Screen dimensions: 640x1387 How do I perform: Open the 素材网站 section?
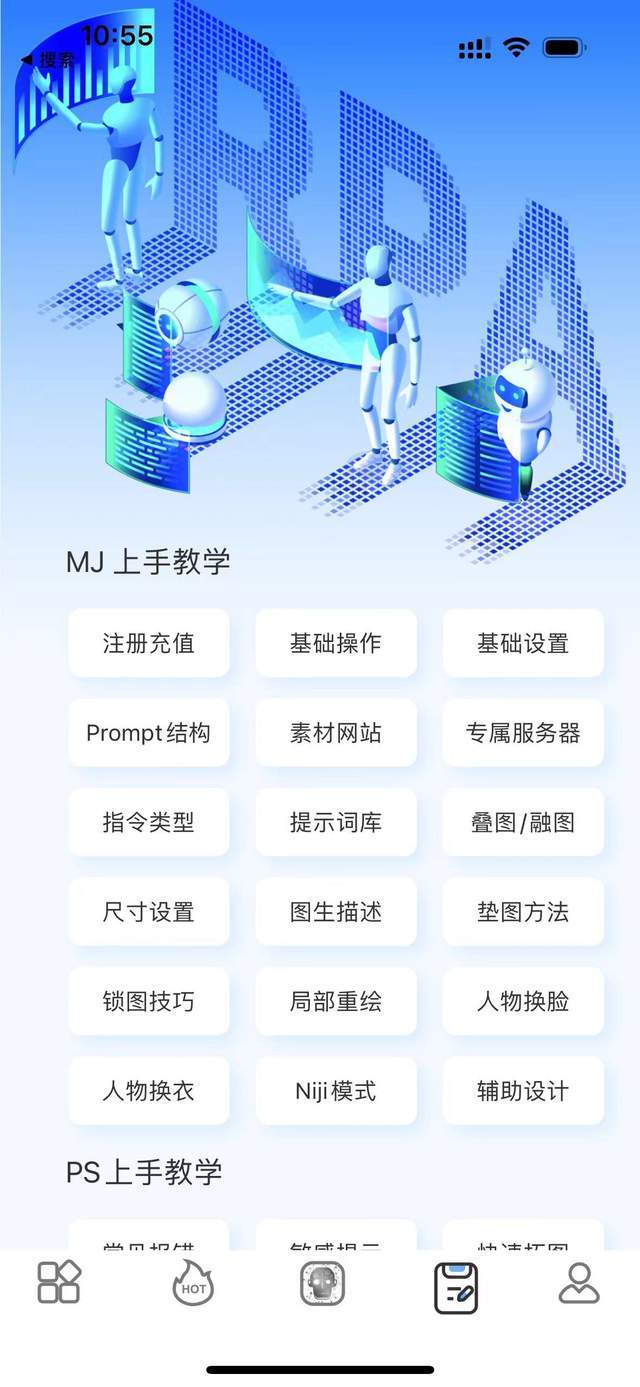pos(335,733)
